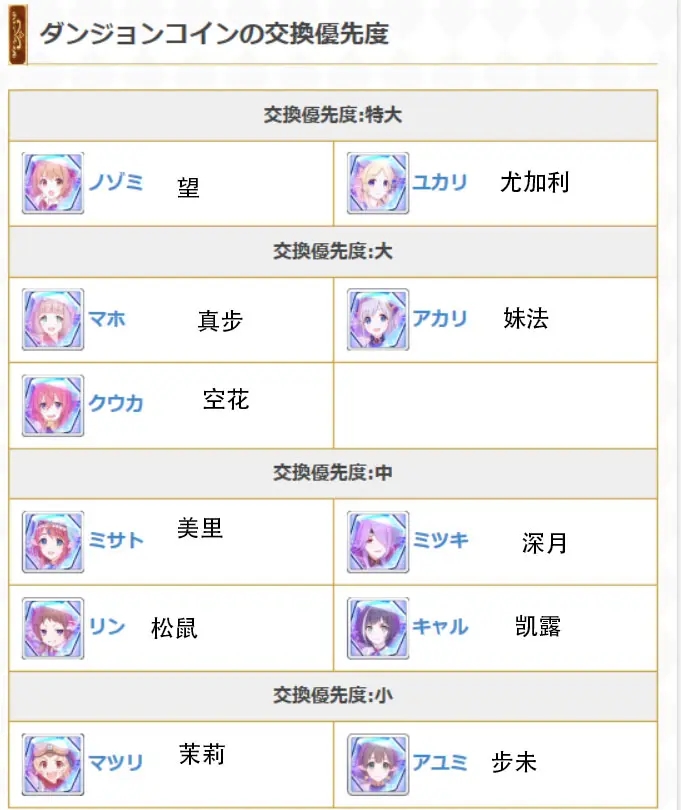Viewport: 681px width, 810px height.
Task: Open the リン character link
Action: click(107, 627)
